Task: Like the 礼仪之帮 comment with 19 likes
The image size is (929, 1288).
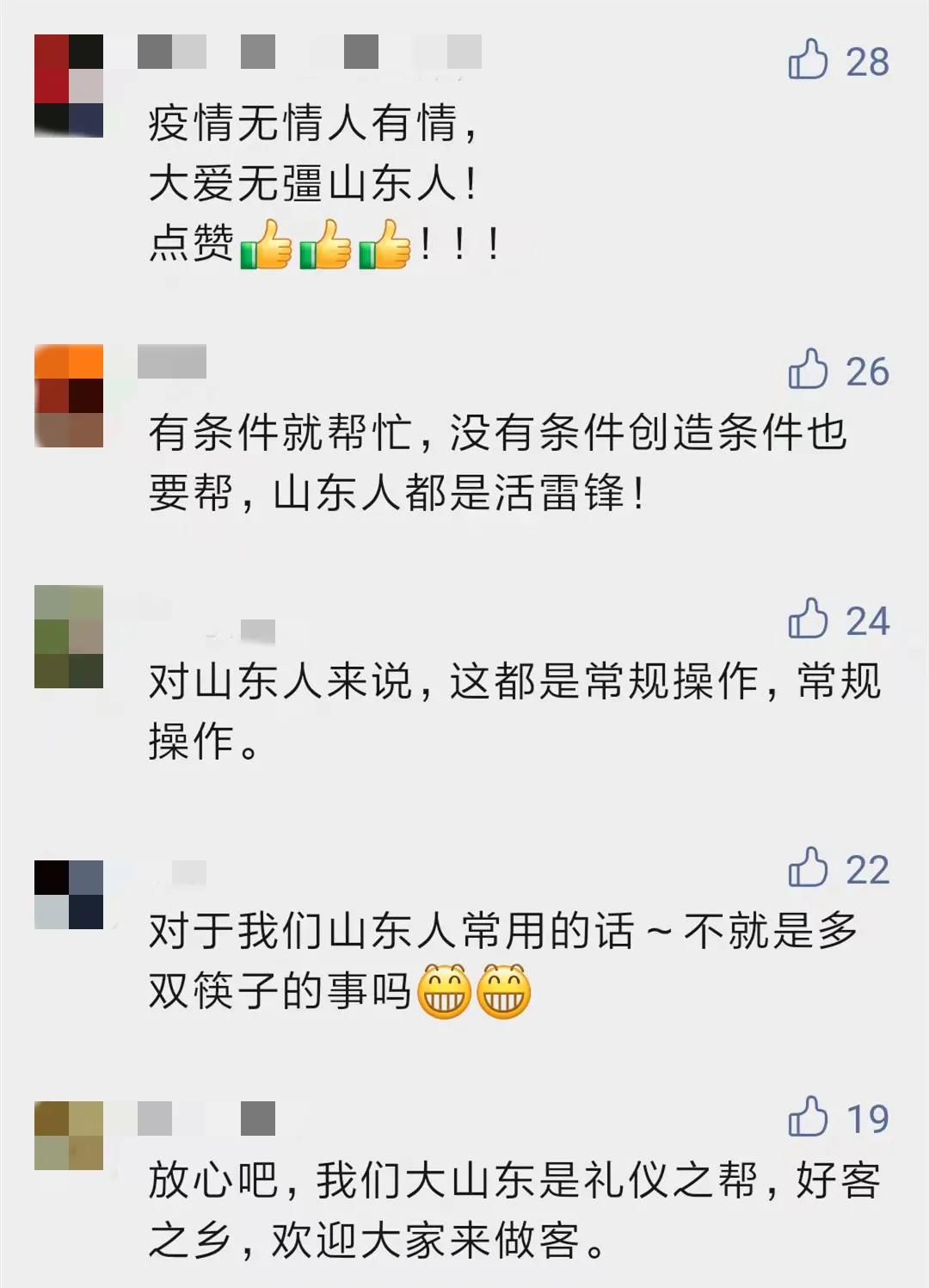Action: (x=808, y=1117)
